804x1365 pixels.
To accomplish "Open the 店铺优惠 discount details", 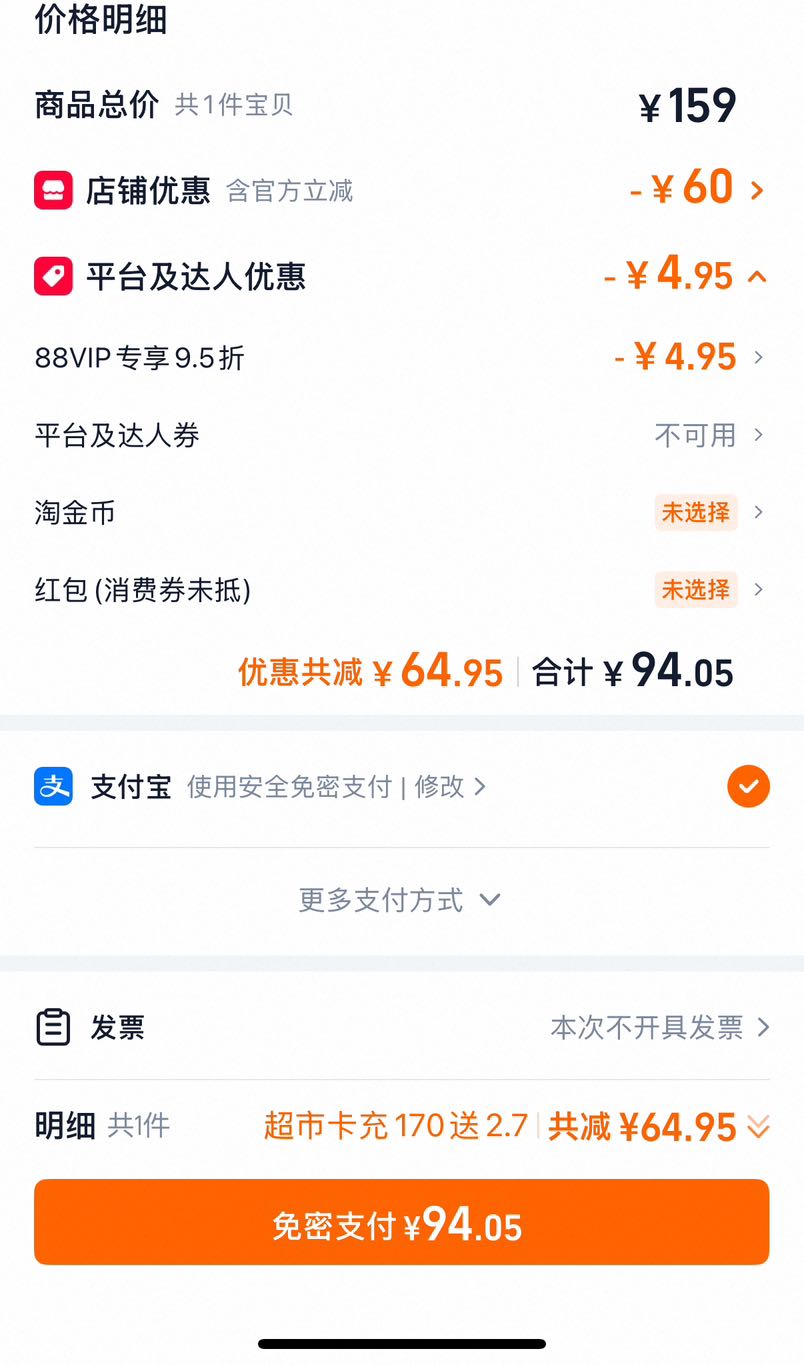I will pos(401,189).
